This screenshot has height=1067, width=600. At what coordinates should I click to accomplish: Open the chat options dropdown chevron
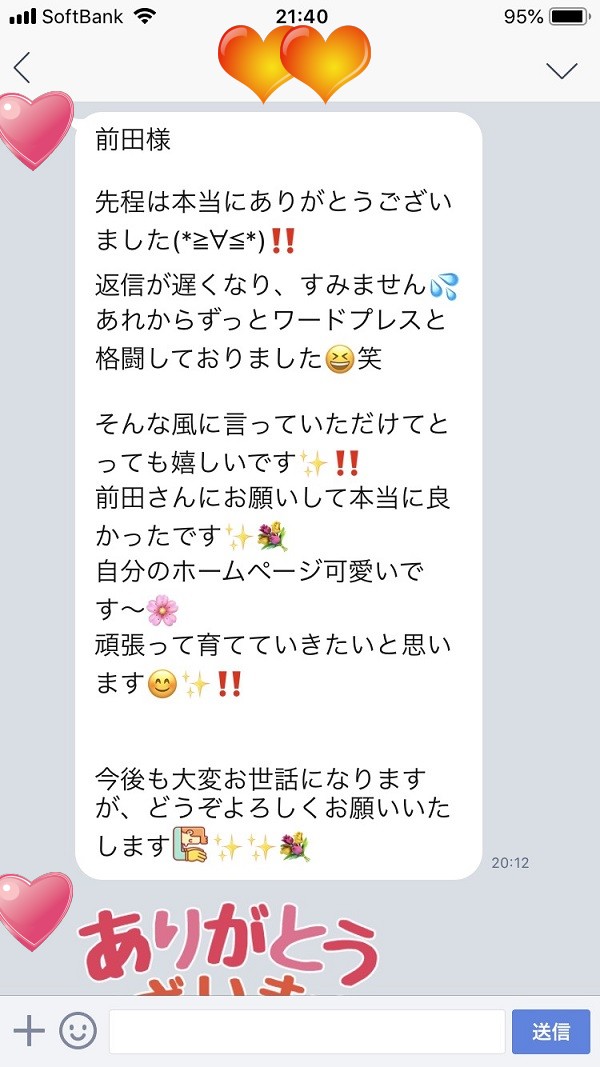click(x=562, y=69)
